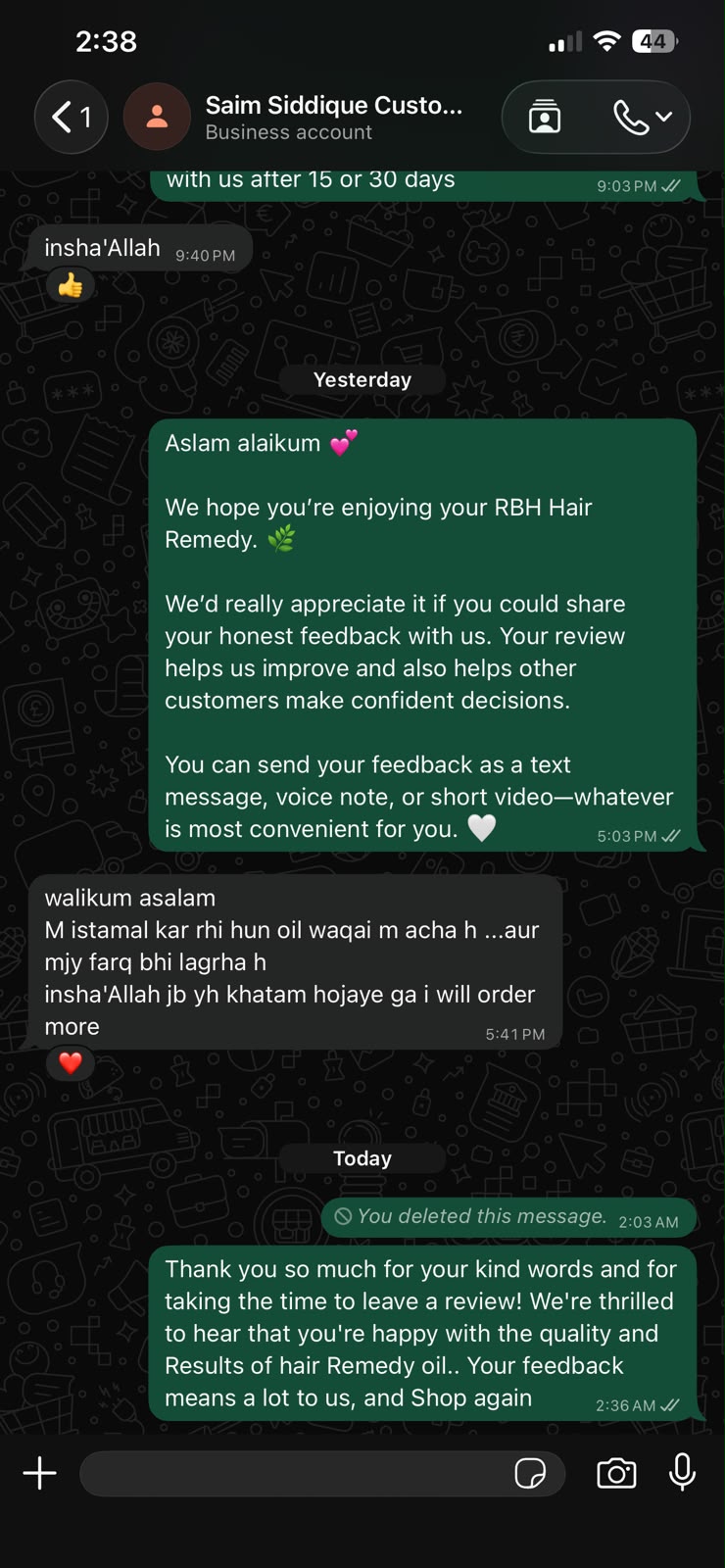Open the business catalog icon

545,118
